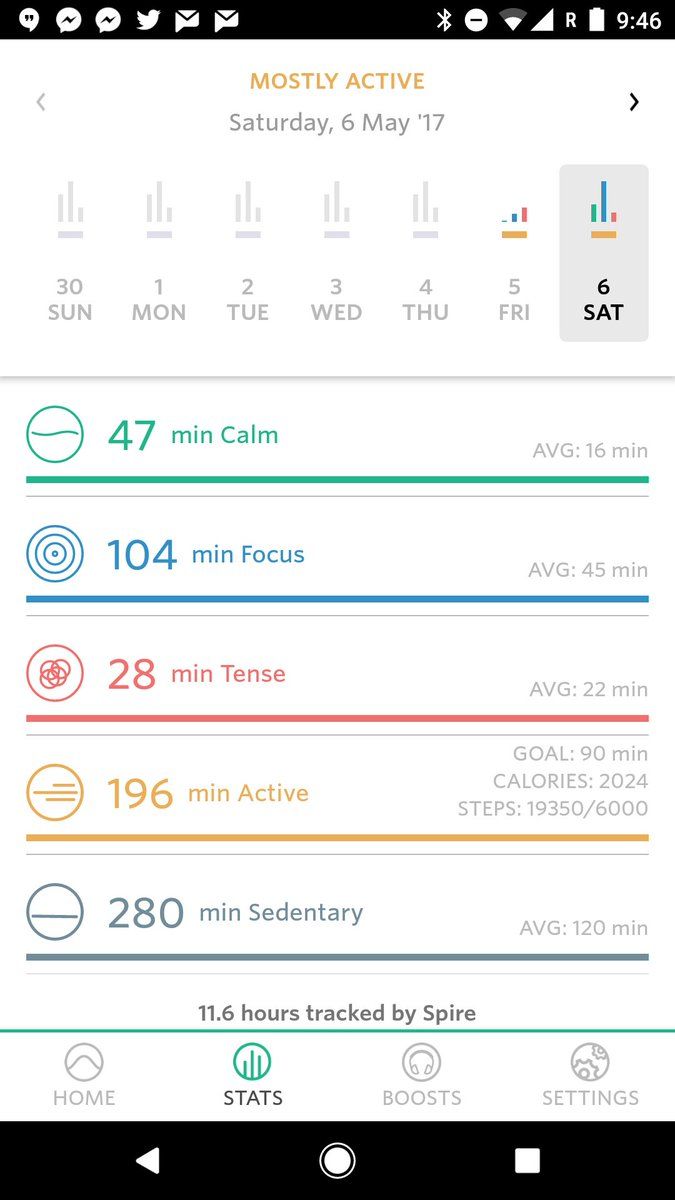Image resolution: width=675 pixels, height=1200 pixels.
Task: Select Friday the 5th
Action: click(514, 252)
